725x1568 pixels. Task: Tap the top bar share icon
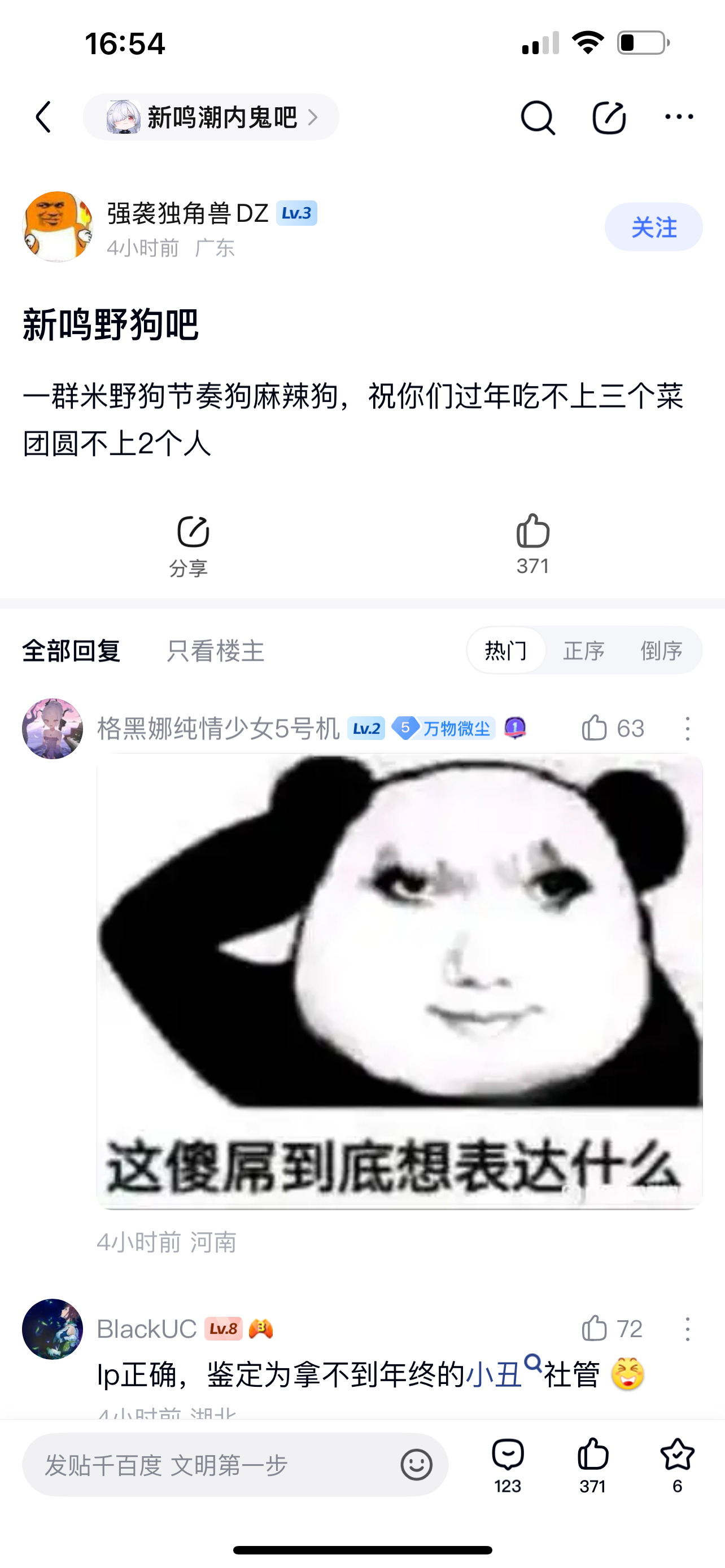[x=609, y=117]
